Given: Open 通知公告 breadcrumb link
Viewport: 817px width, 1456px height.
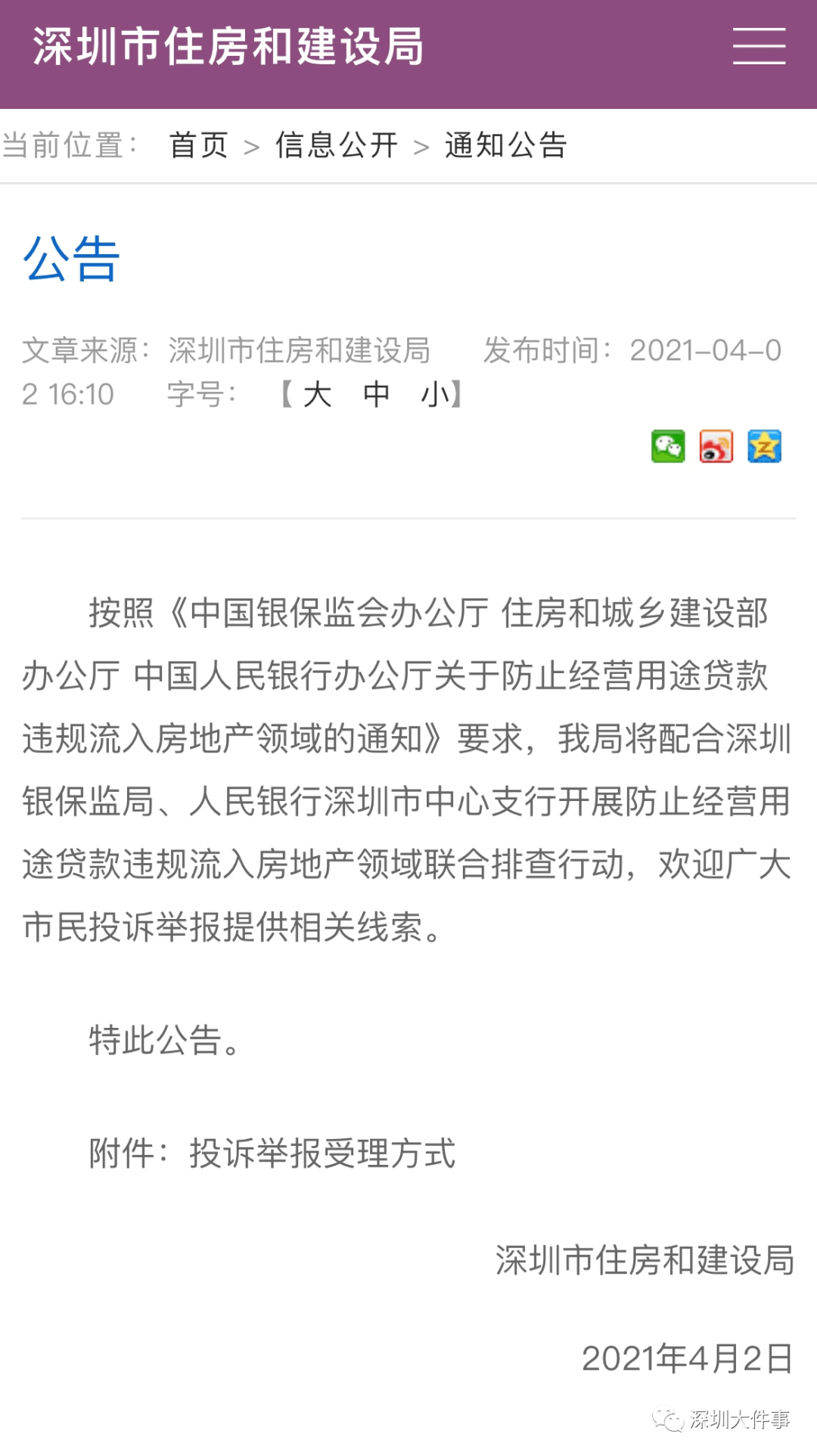Looking at the screenshot, I should (x=506, y=145).
